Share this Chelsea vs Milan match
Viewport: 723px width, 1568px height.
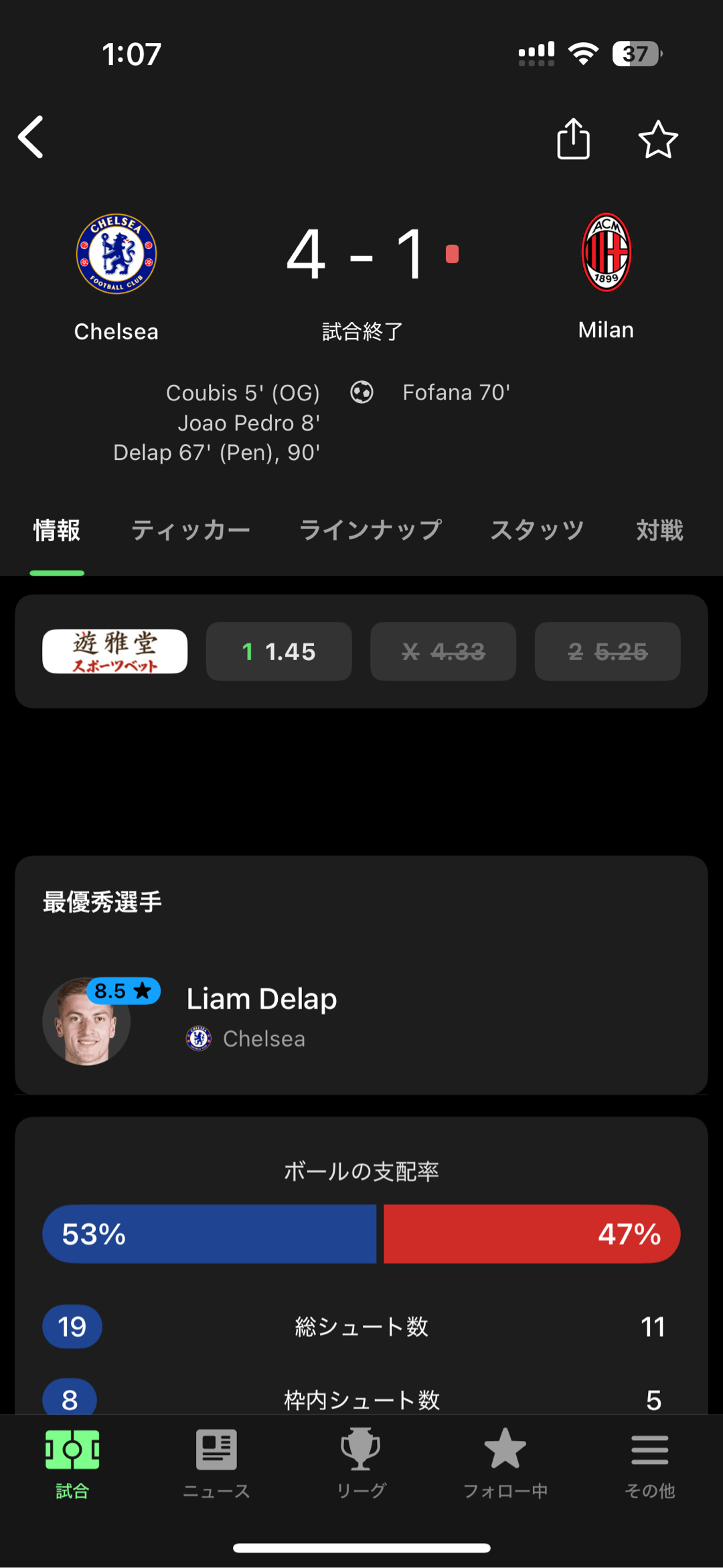573,139
